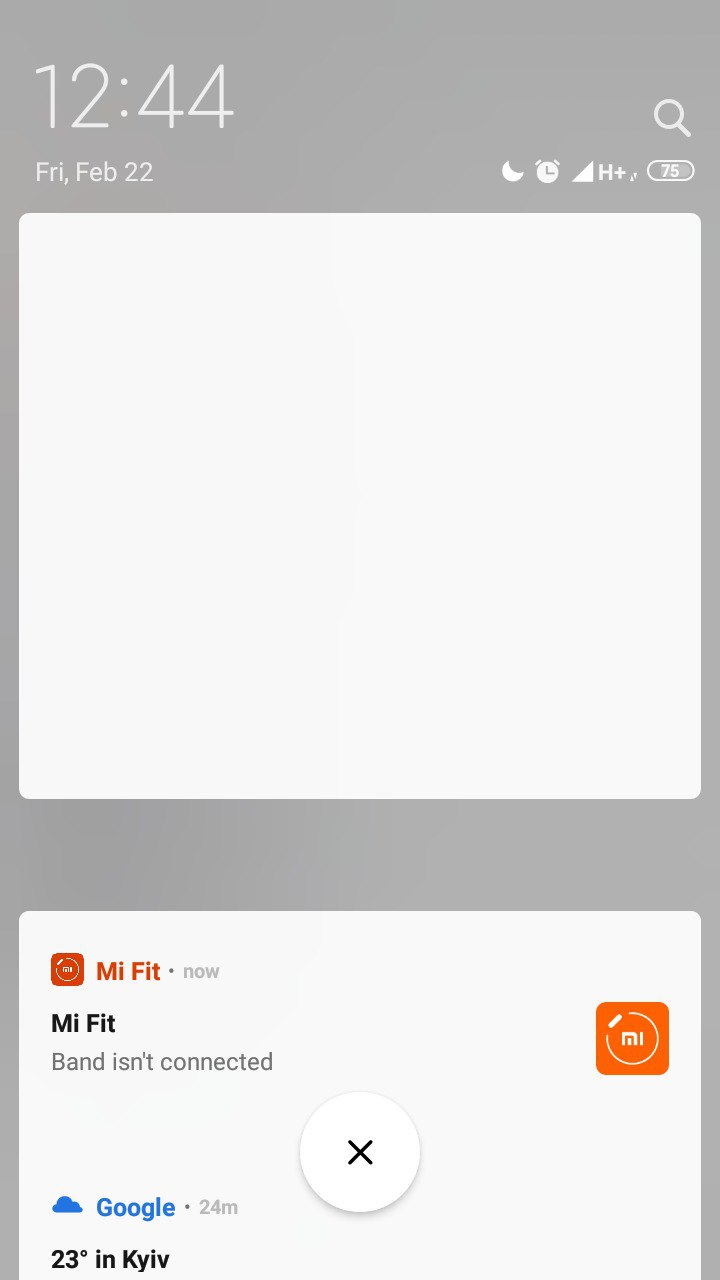Open the search icon in the notification shade
720x1280 pixels.
point(672,118)
